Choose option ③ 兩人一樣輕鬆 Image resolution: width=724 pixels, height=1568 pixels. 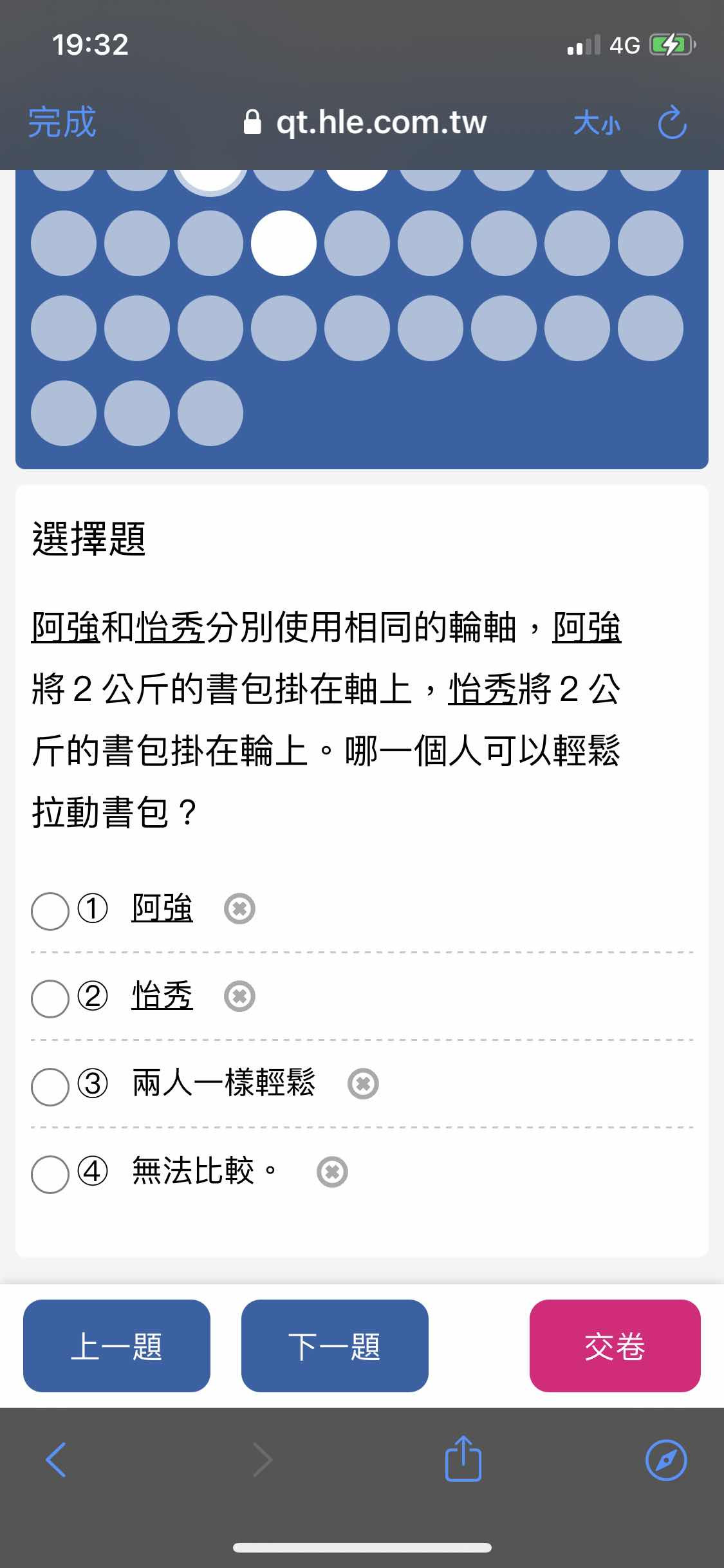[x=50, y=1087]
